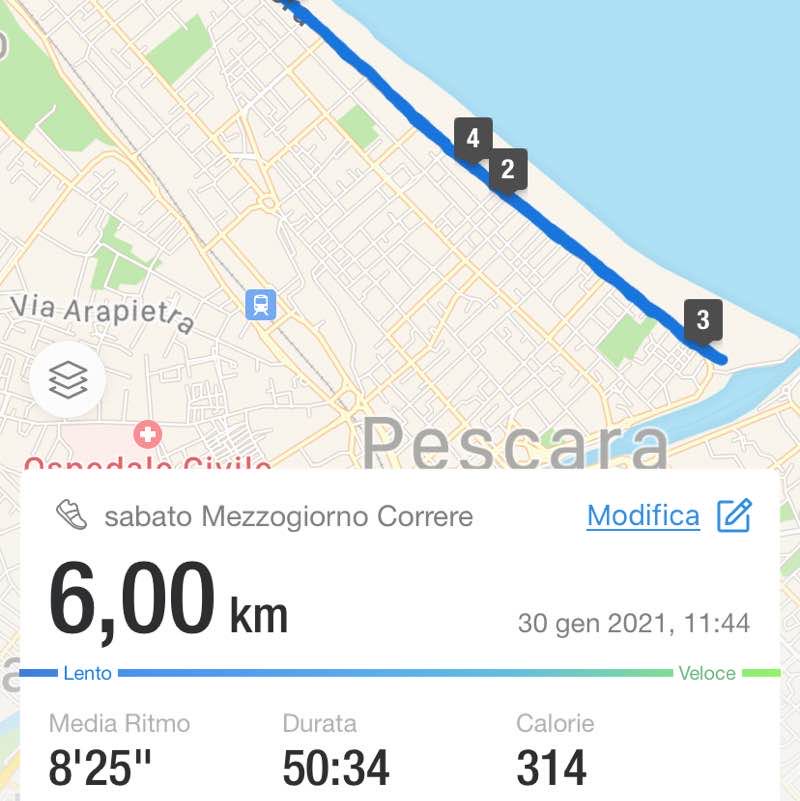
Task: Click the Veloce label on the pace bar
Action: pyautogui.click(x=706, y=673)
